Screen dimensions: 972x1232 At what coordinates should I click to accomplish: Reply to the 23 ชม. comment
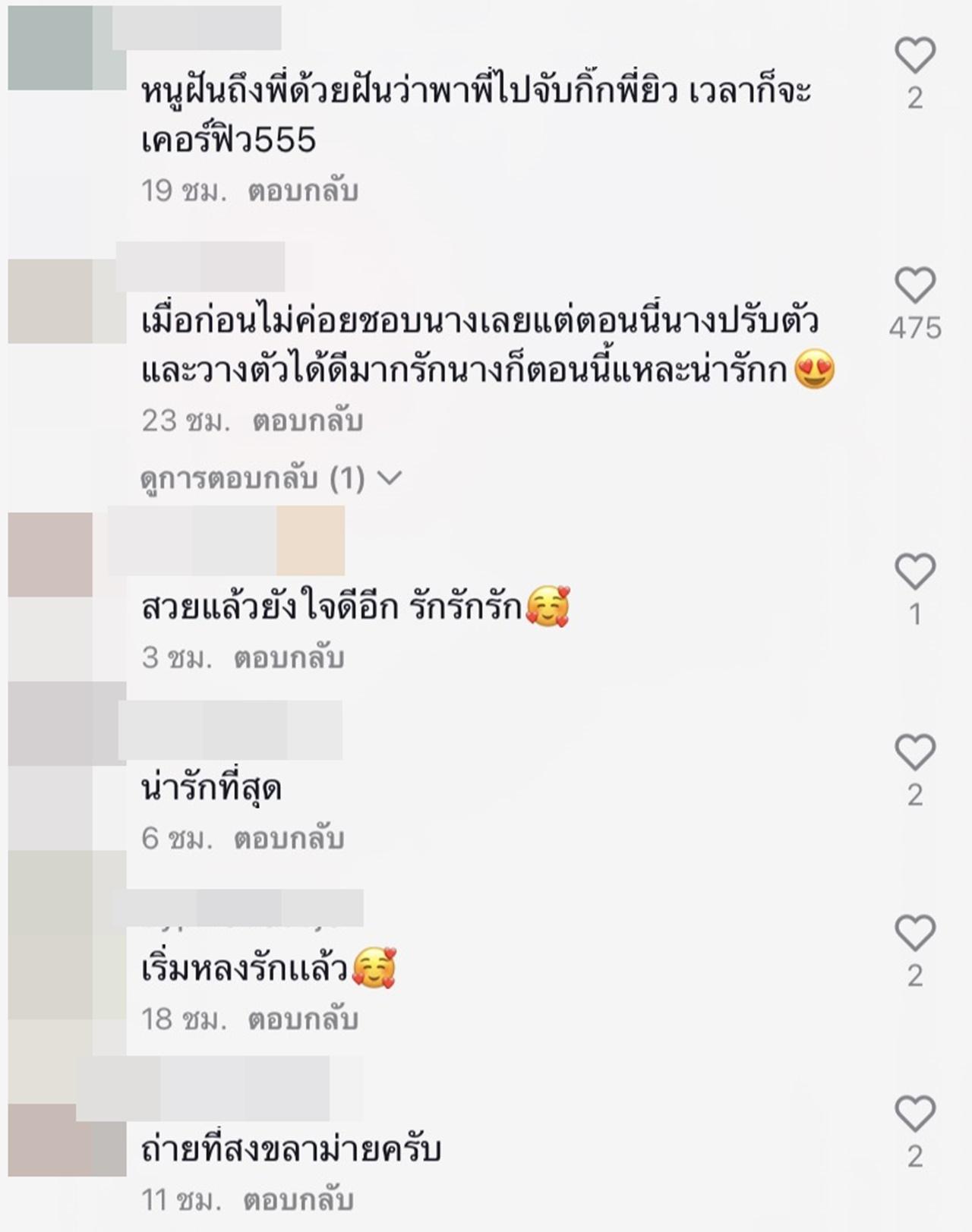click(307, 421)
